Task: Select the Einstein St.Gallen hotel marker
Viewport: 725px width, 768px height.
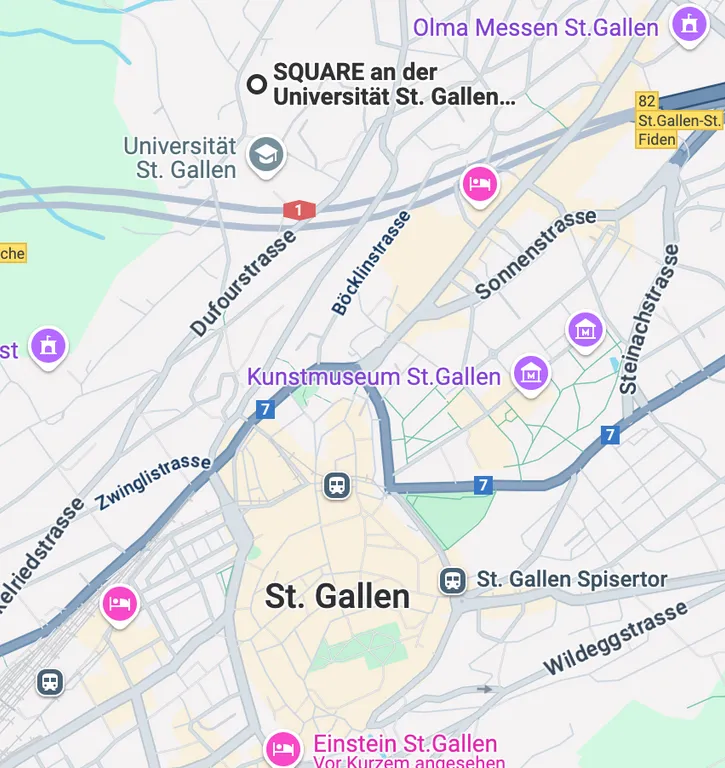Action: coord(283,747)
